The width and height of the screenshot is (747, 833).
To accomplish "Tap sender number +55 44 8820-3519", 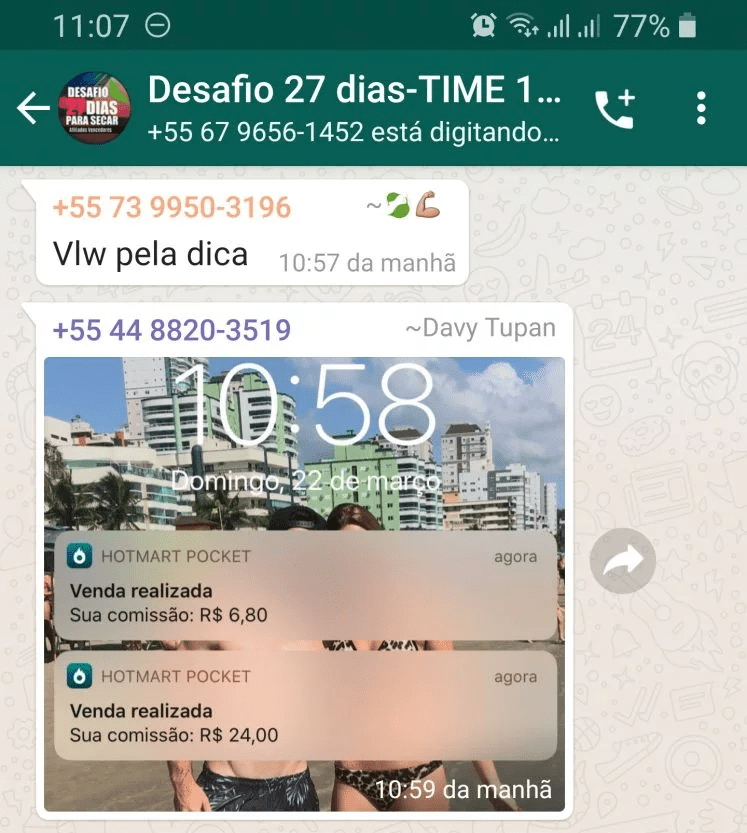I will click(171, 330).
